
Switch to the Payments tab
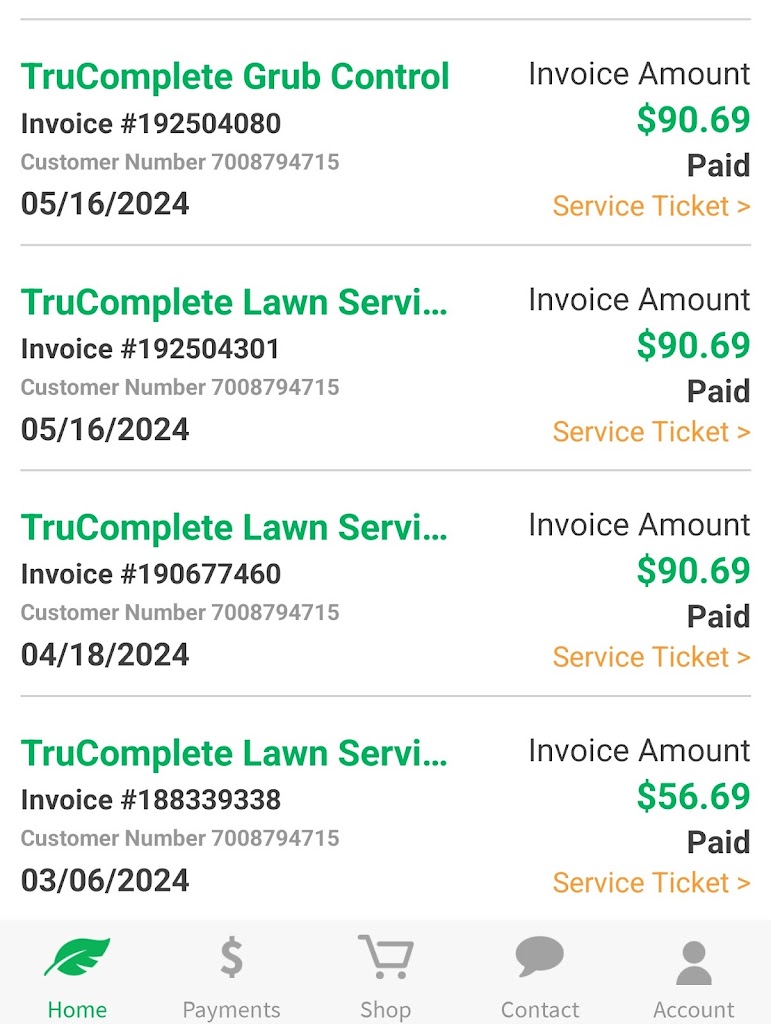point(231,976)
